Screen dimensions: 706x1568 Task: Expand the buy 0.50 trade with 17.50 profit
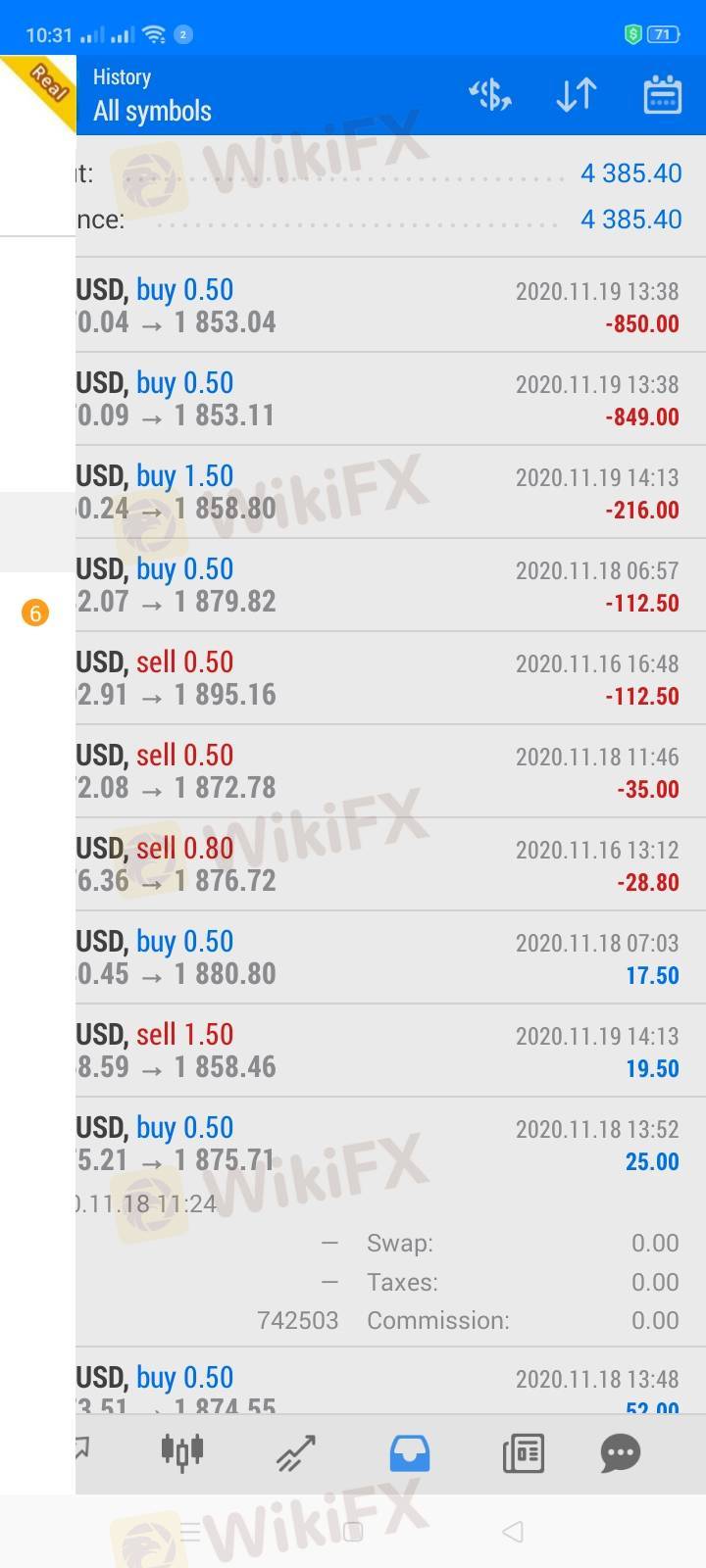[390, 957]
